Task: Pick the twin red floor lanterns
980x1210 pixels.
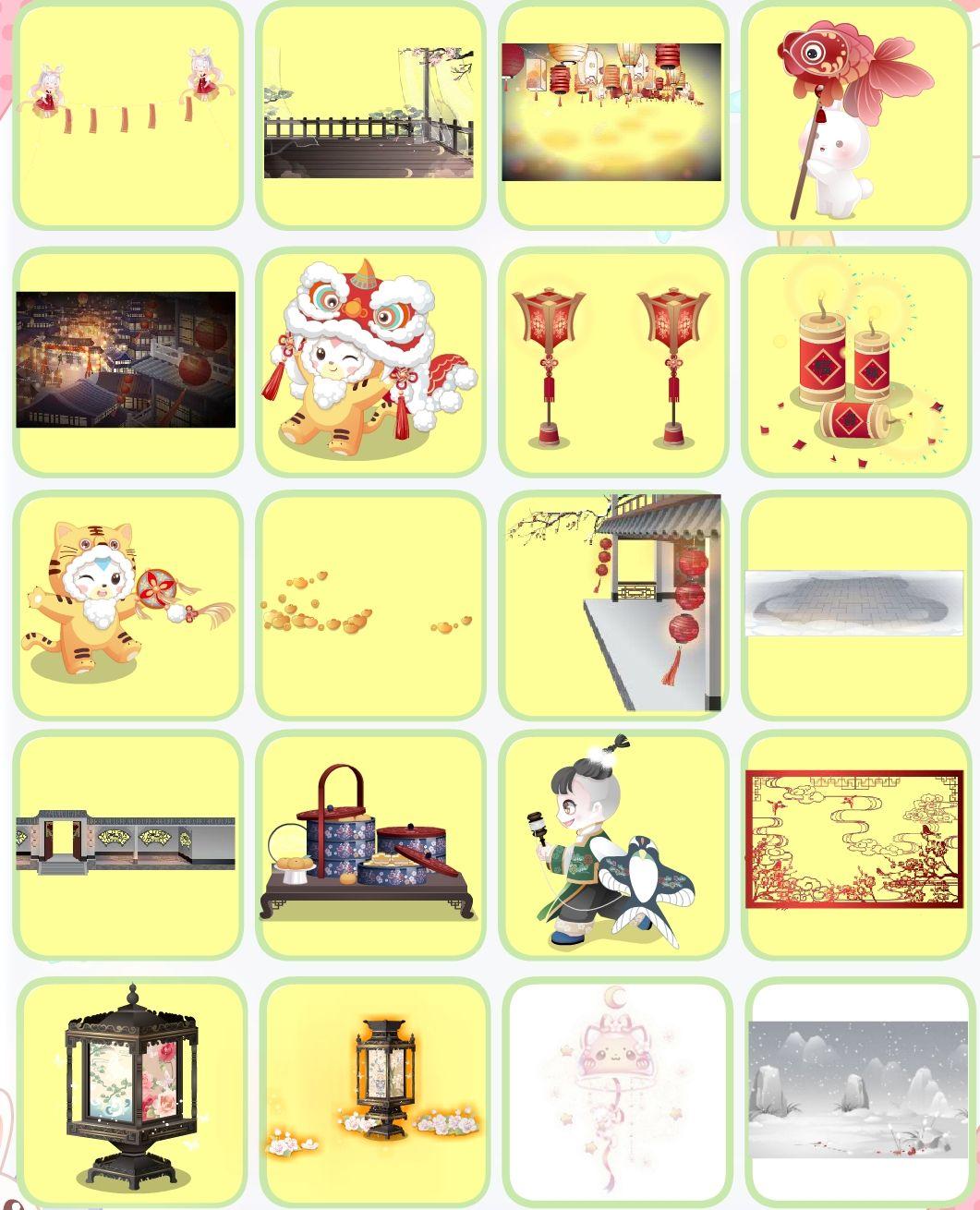Action: tap(613, 361)
